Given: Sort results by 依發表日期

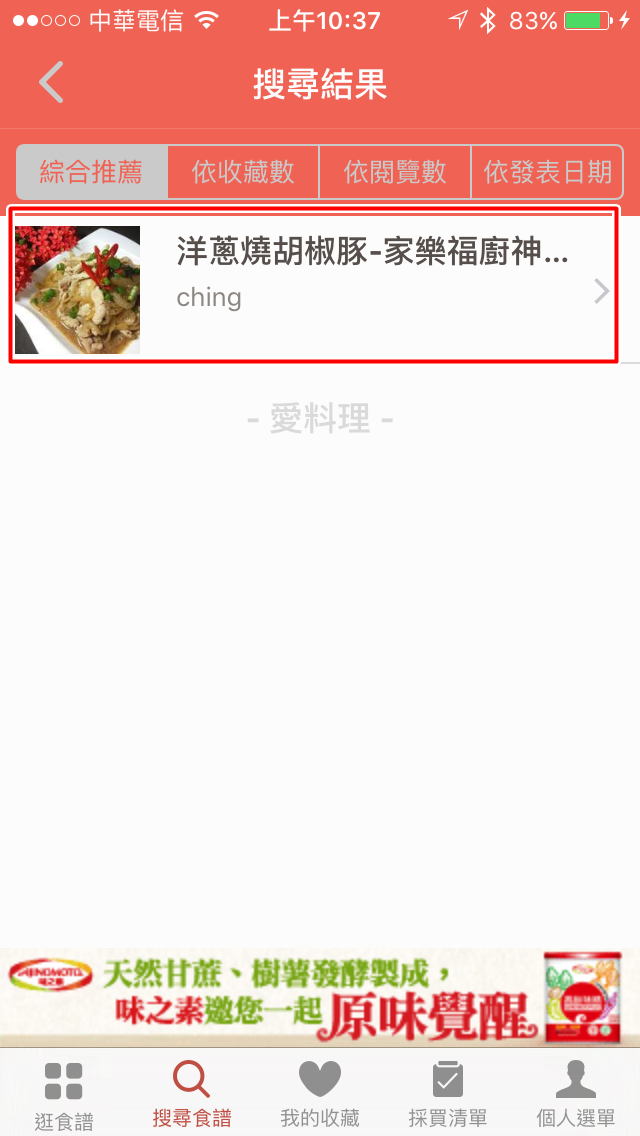Looking at the screenshot, I should click(x=547, y=172).
